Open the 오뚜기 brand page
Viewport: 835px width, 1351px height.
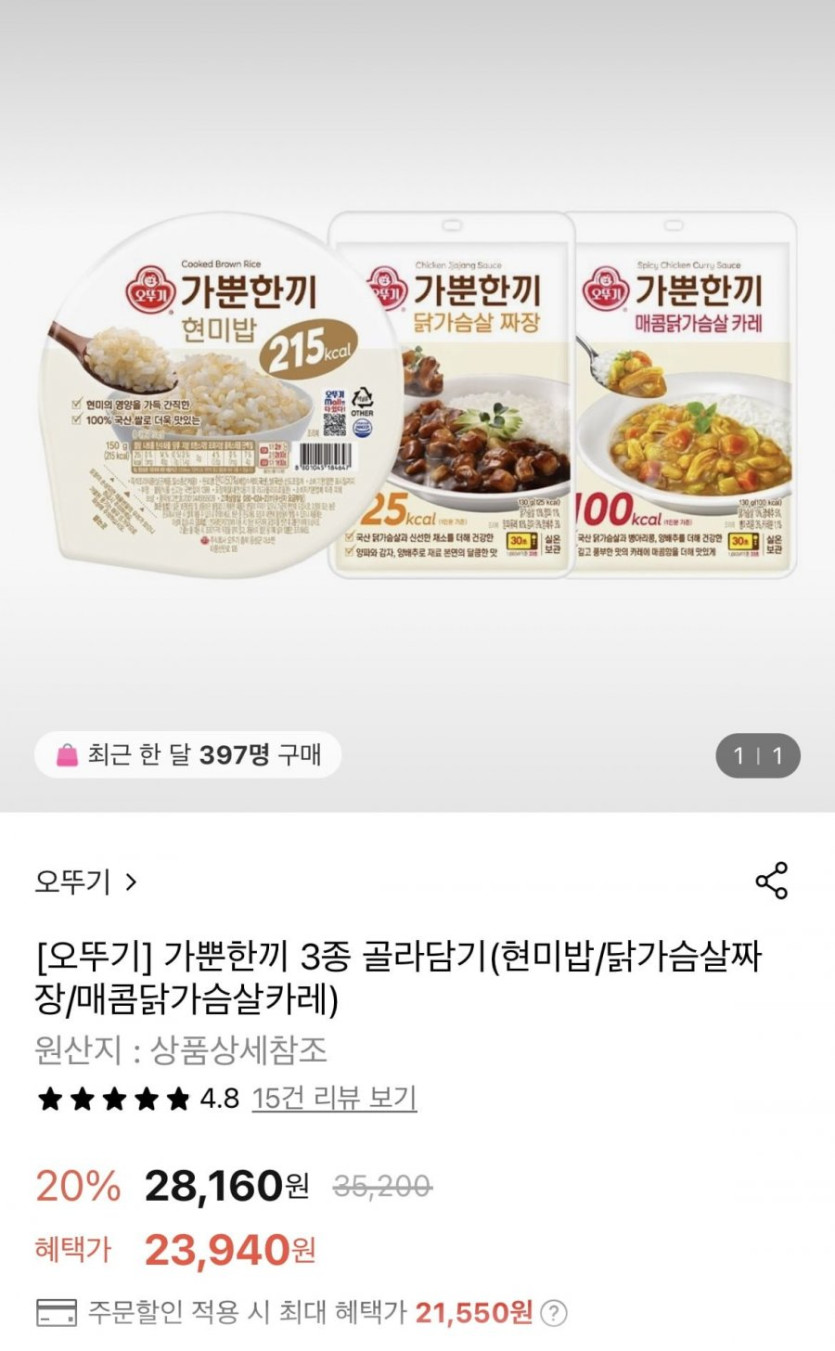click(x=86, y=882)
